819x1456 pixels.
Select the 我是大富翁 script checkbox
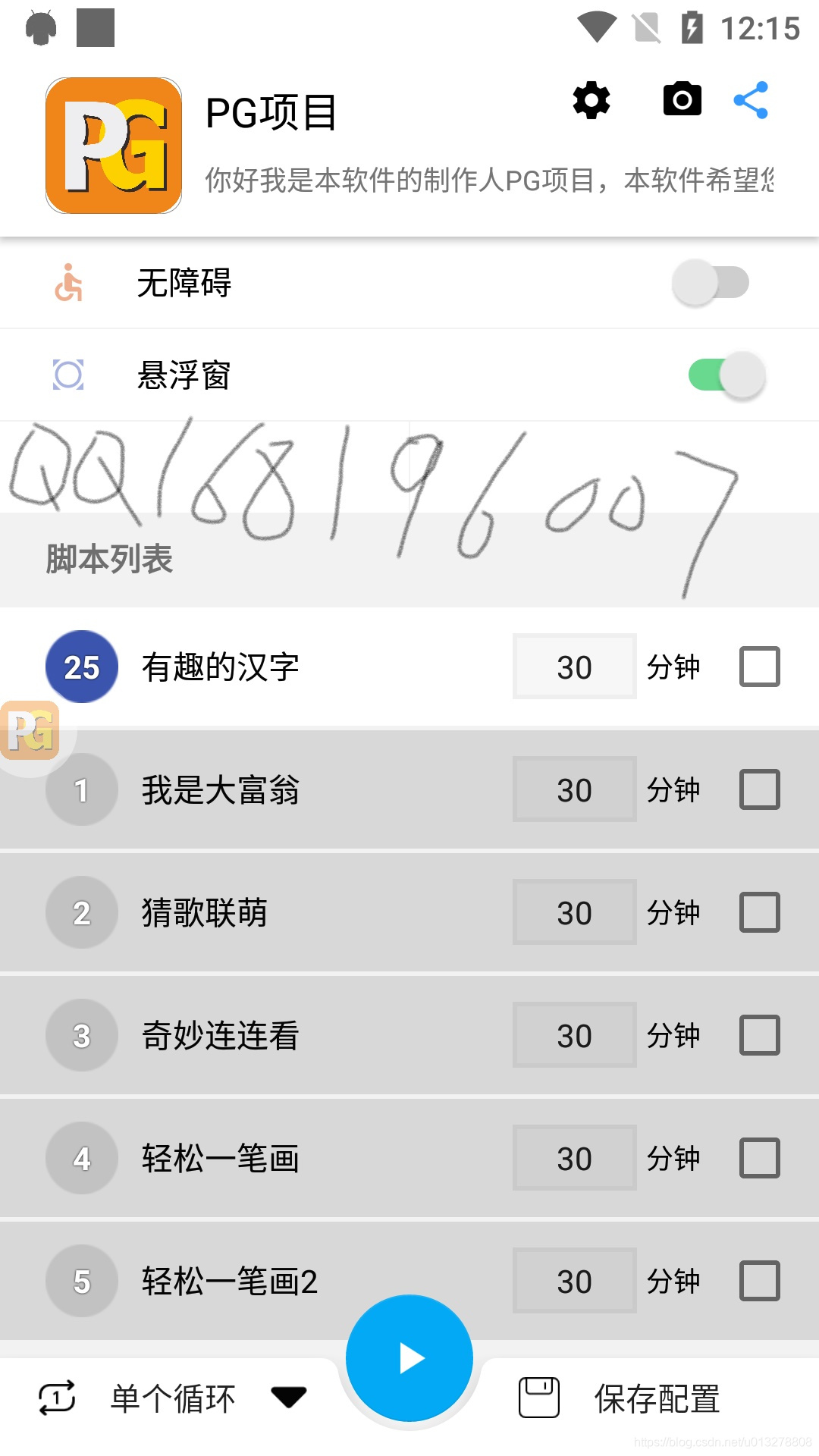pos(759,789)
